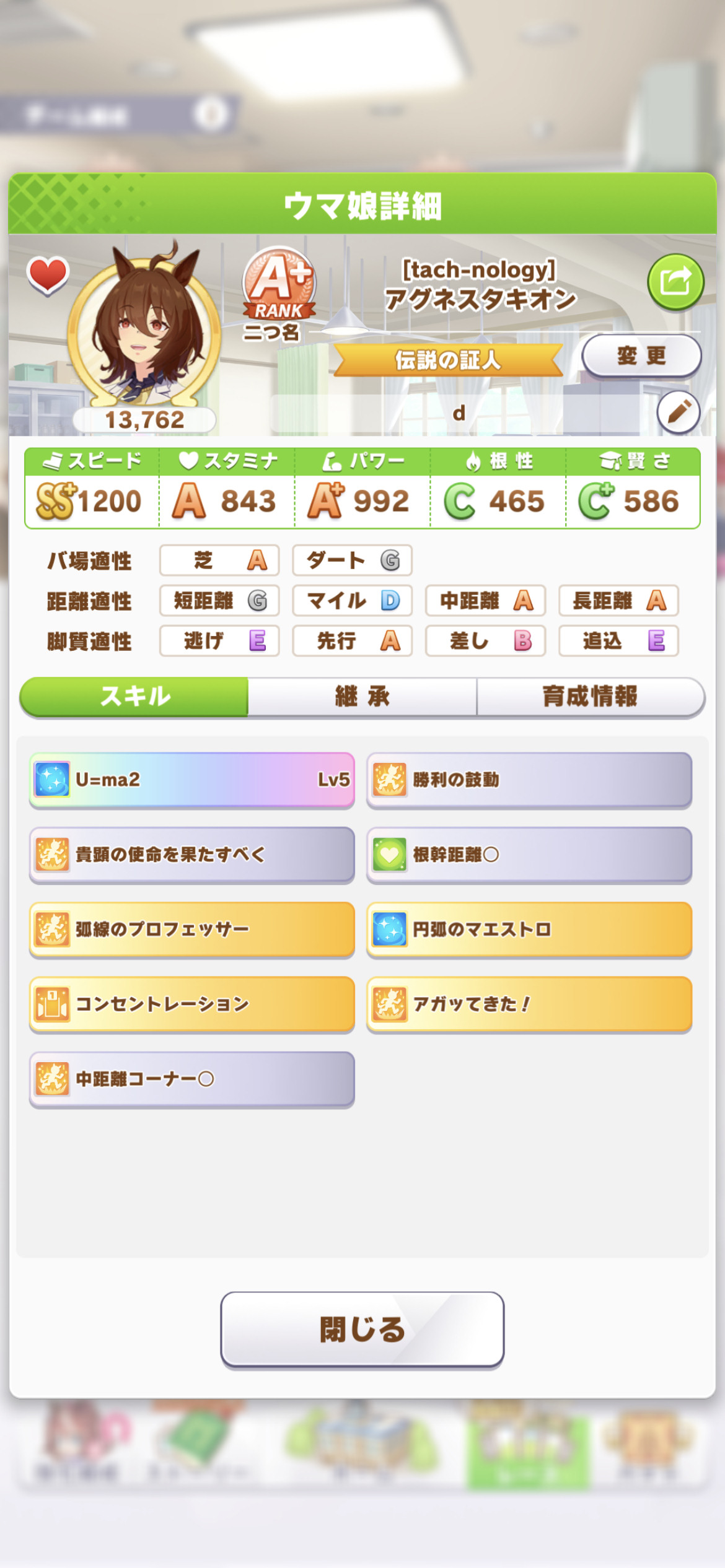Viewport: 725px width, 1568px height.
Task: Close the dialog with 閉じる
Action: [x=362, y=1330]
